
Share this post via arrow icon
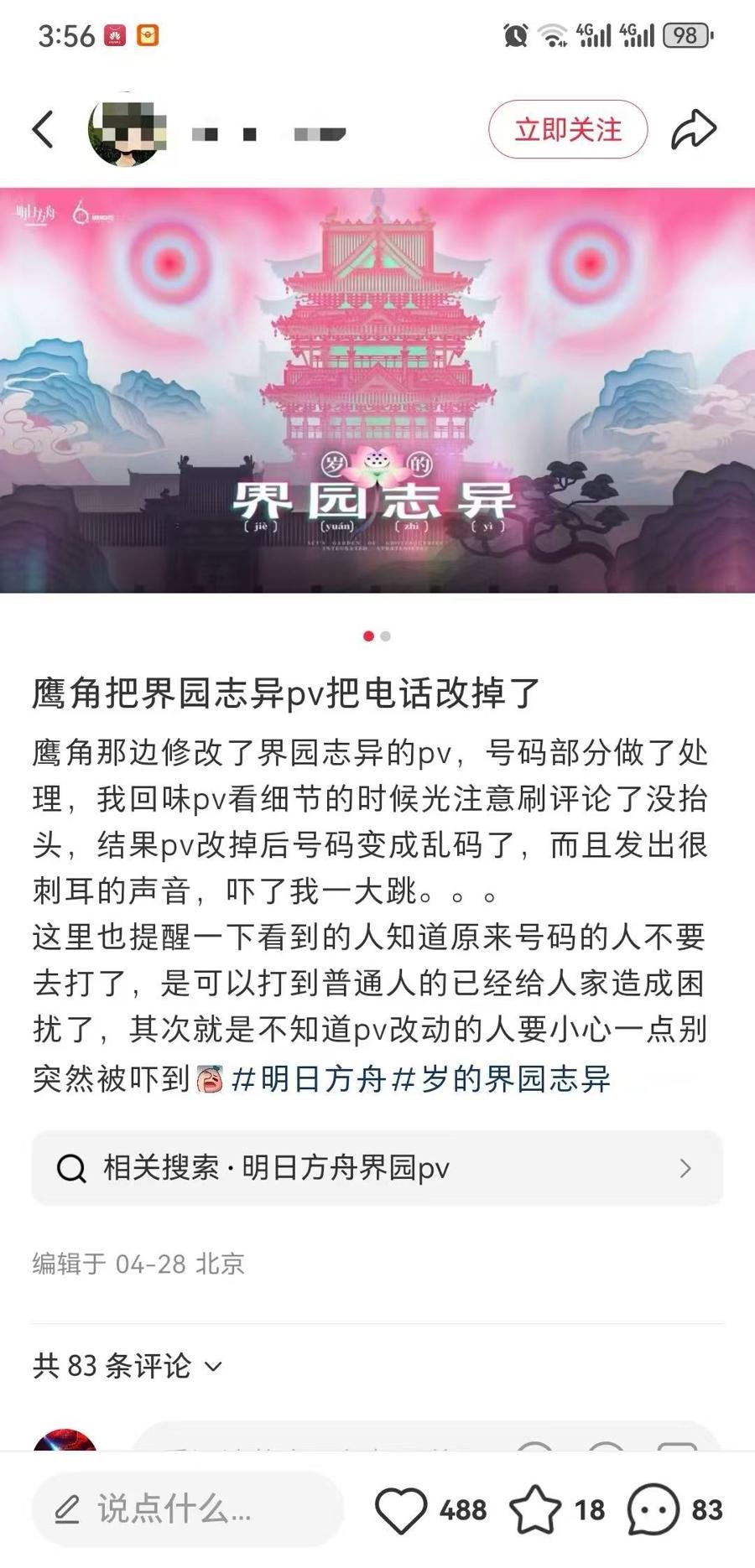tap(694, 130)
